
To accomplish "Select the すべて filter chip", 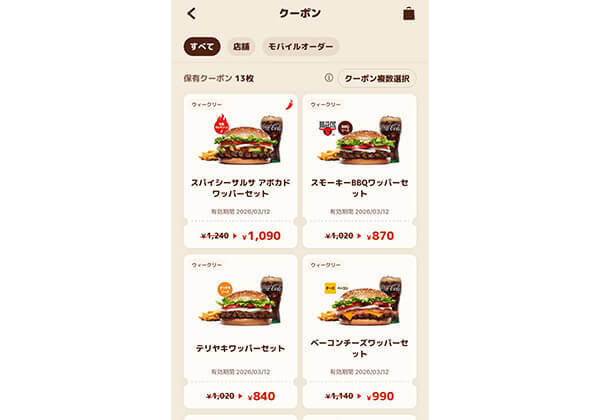I will (x=201, y=46).
